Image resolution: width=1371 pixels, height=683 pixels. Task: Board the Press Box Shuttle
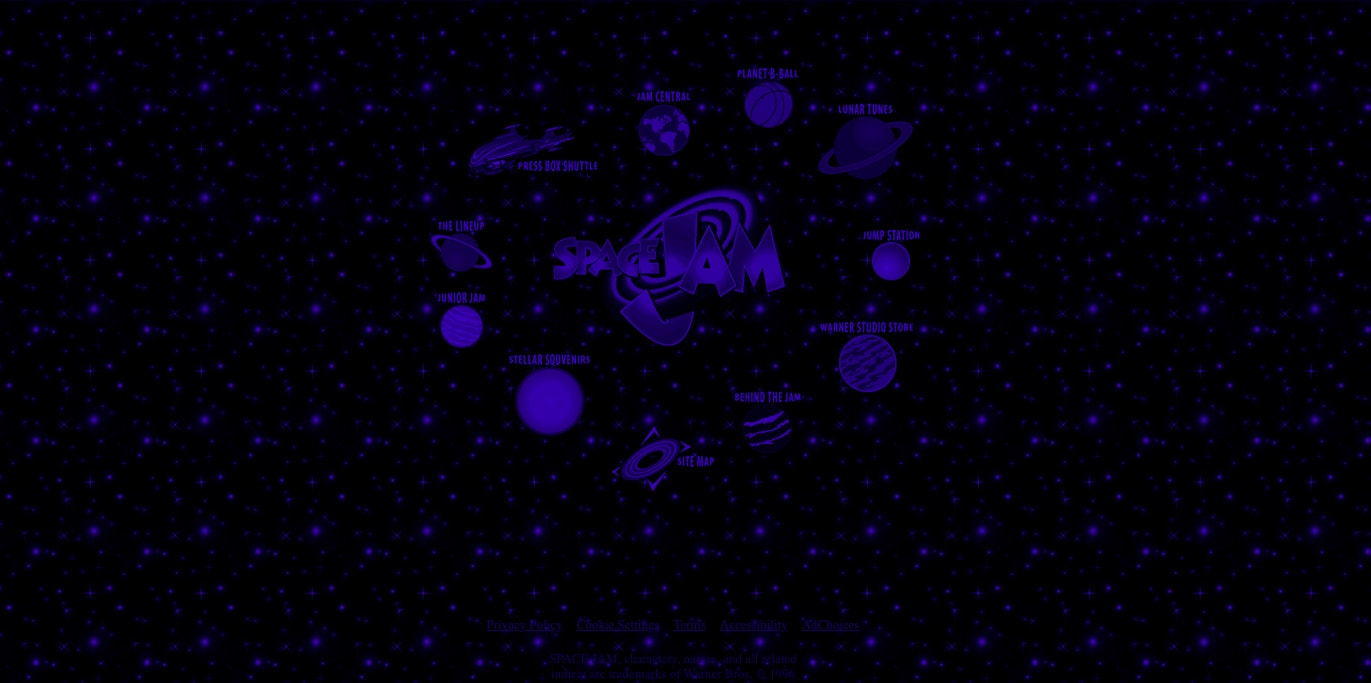click(x=521, y=148)
